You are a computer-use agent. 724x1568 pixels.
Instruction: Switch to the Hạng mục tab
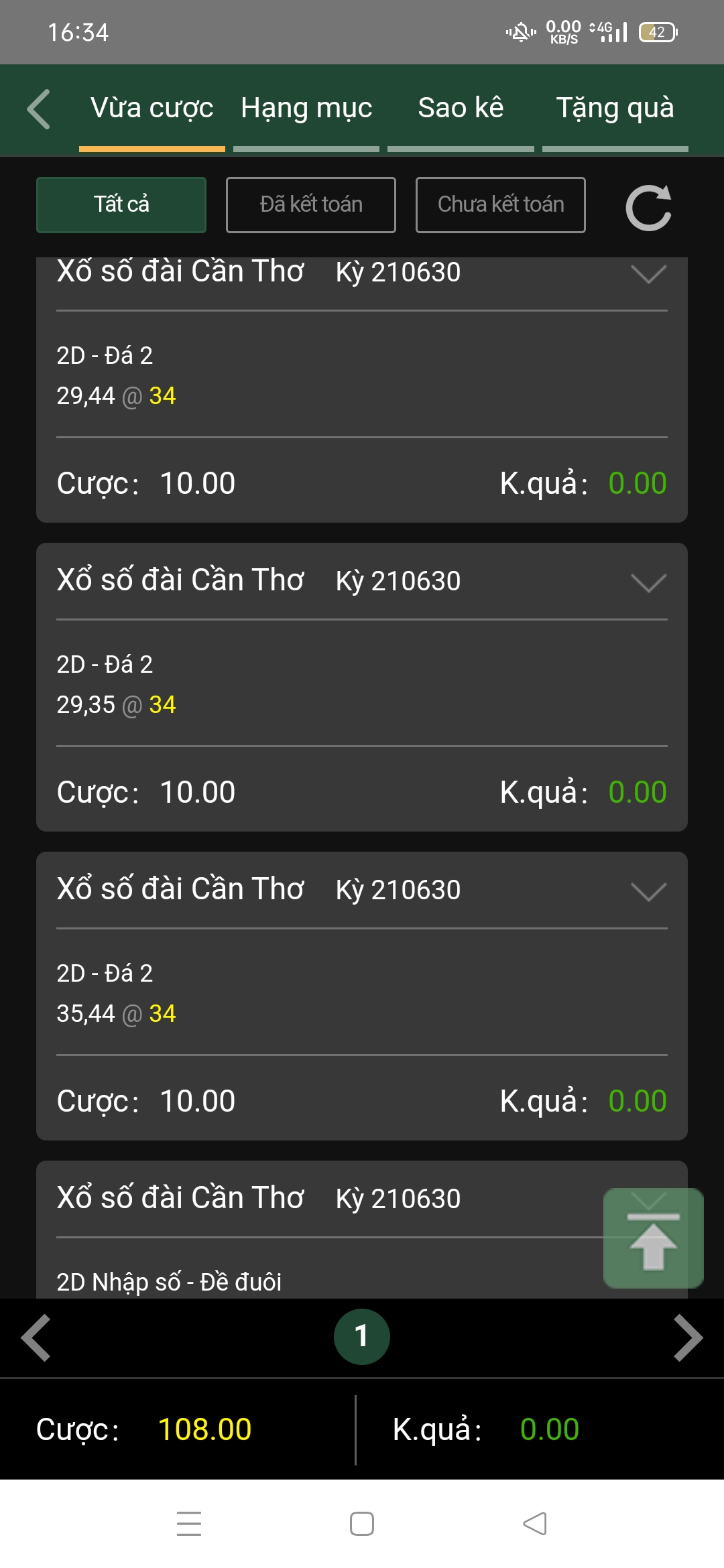(x=306, y=109)
